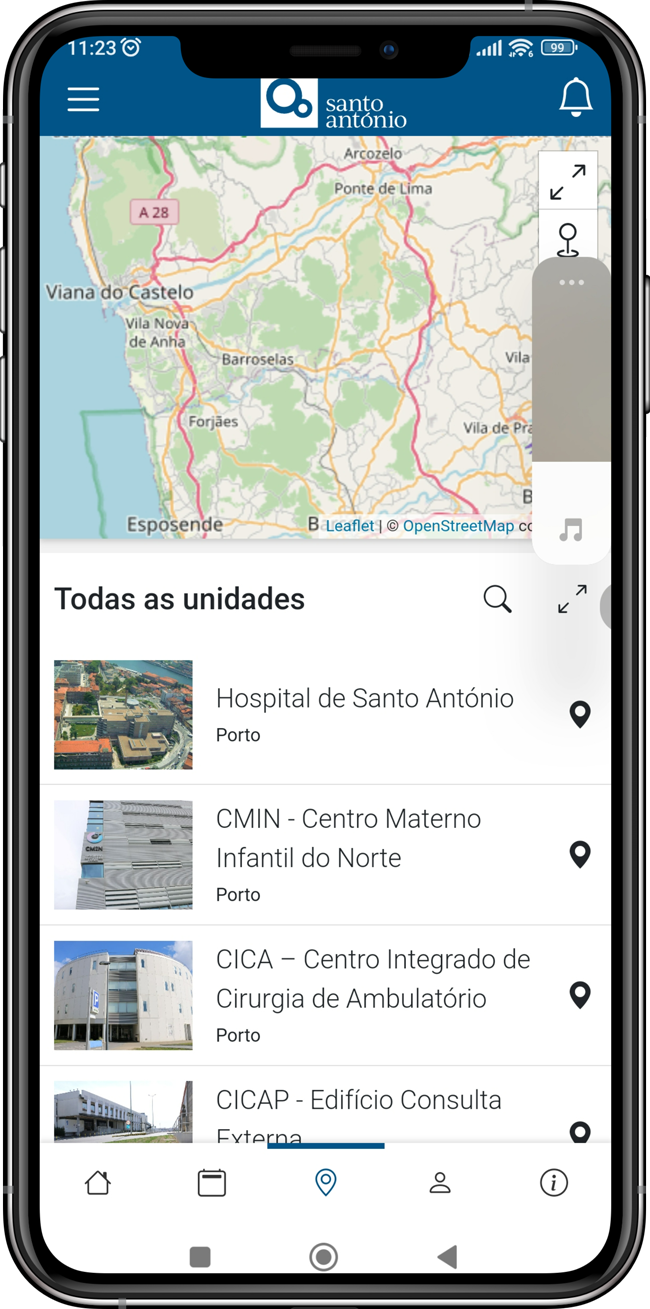
Task: Expand the units list
Action: click(572, 599)
